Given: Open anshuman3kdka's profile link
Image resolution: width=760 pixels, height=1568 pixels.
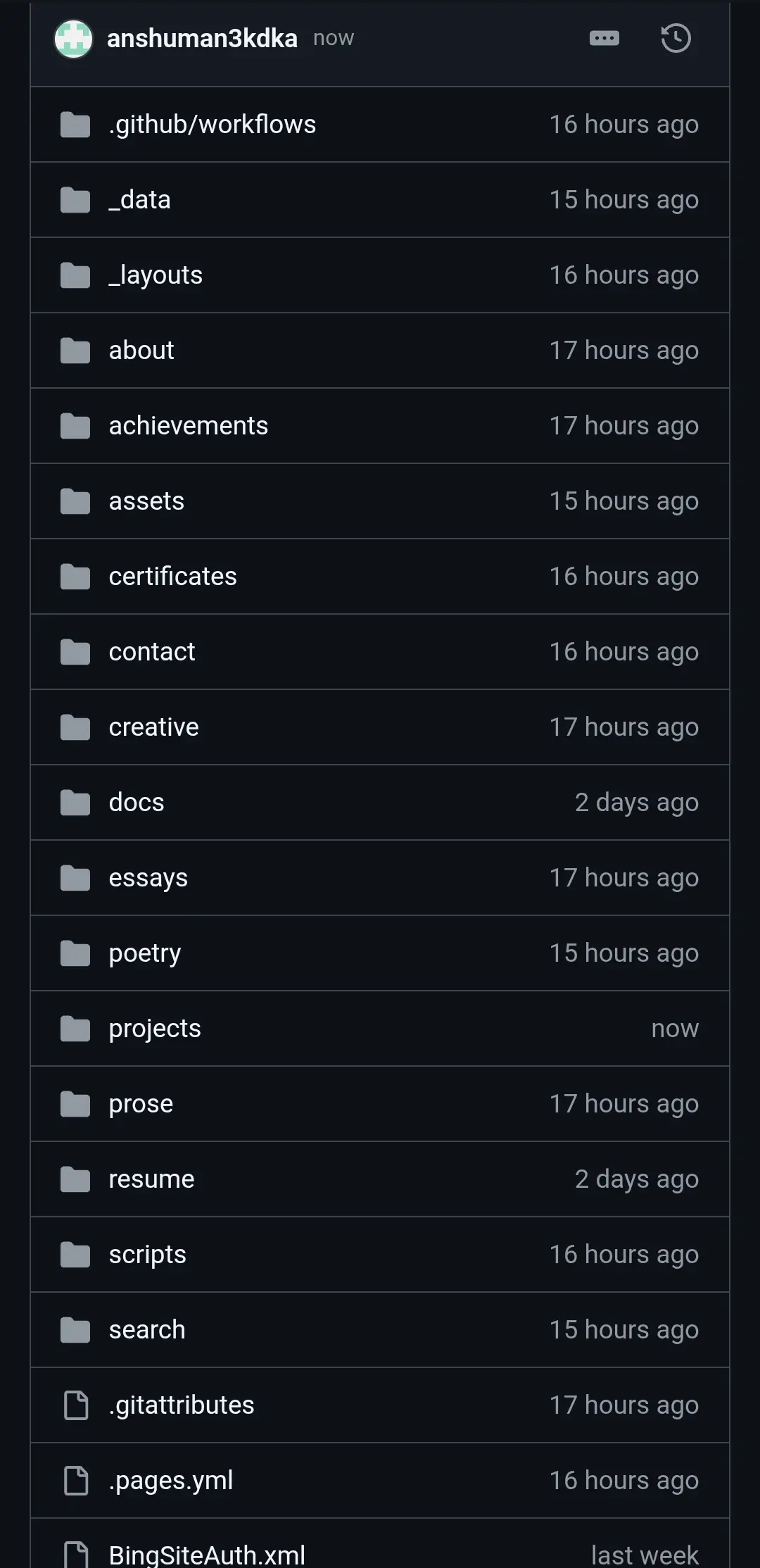Looking at the screenshot, I should (202, 39).
